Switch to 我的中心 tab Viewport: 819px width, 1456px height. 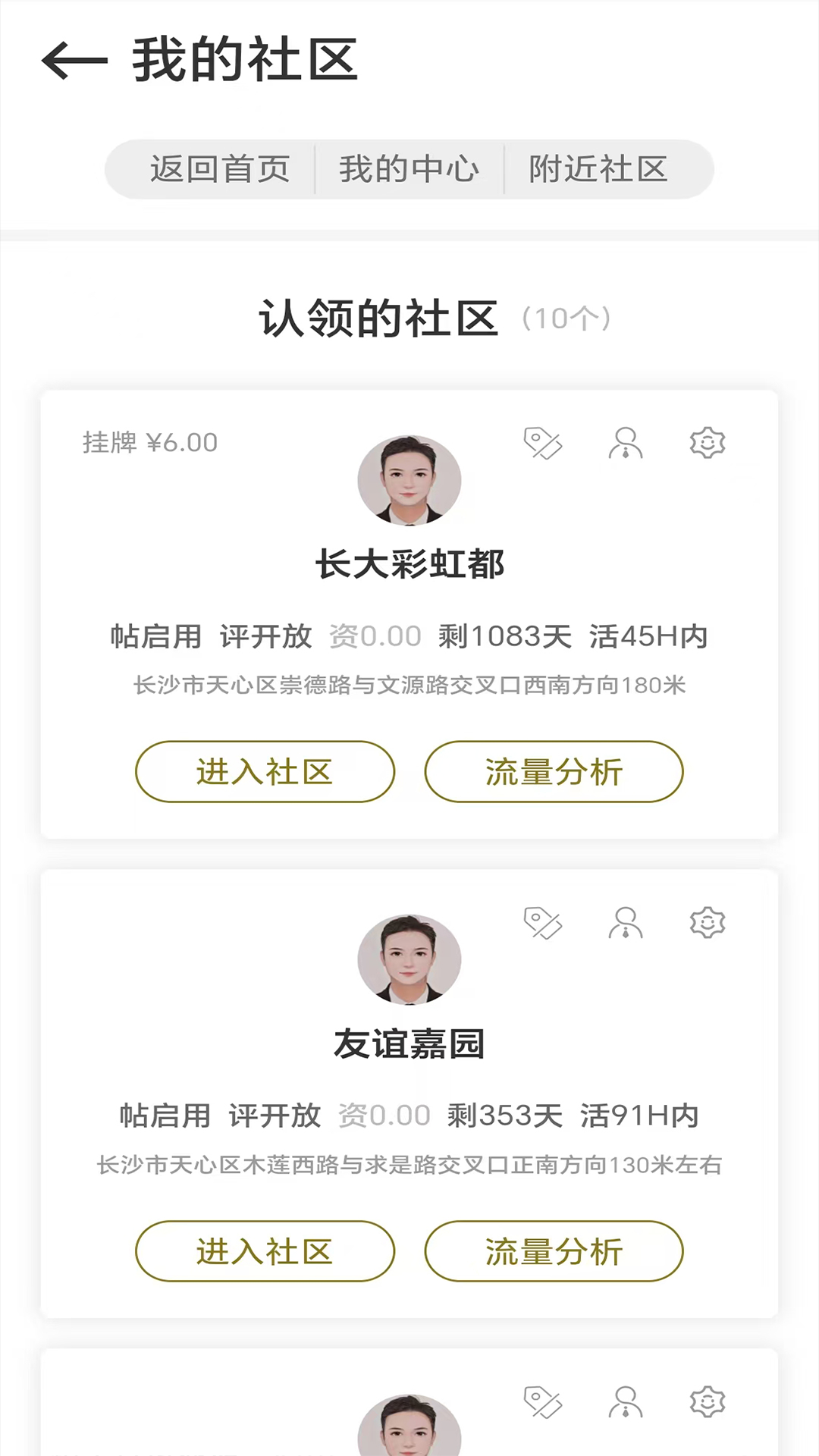[x=409, y=168]
